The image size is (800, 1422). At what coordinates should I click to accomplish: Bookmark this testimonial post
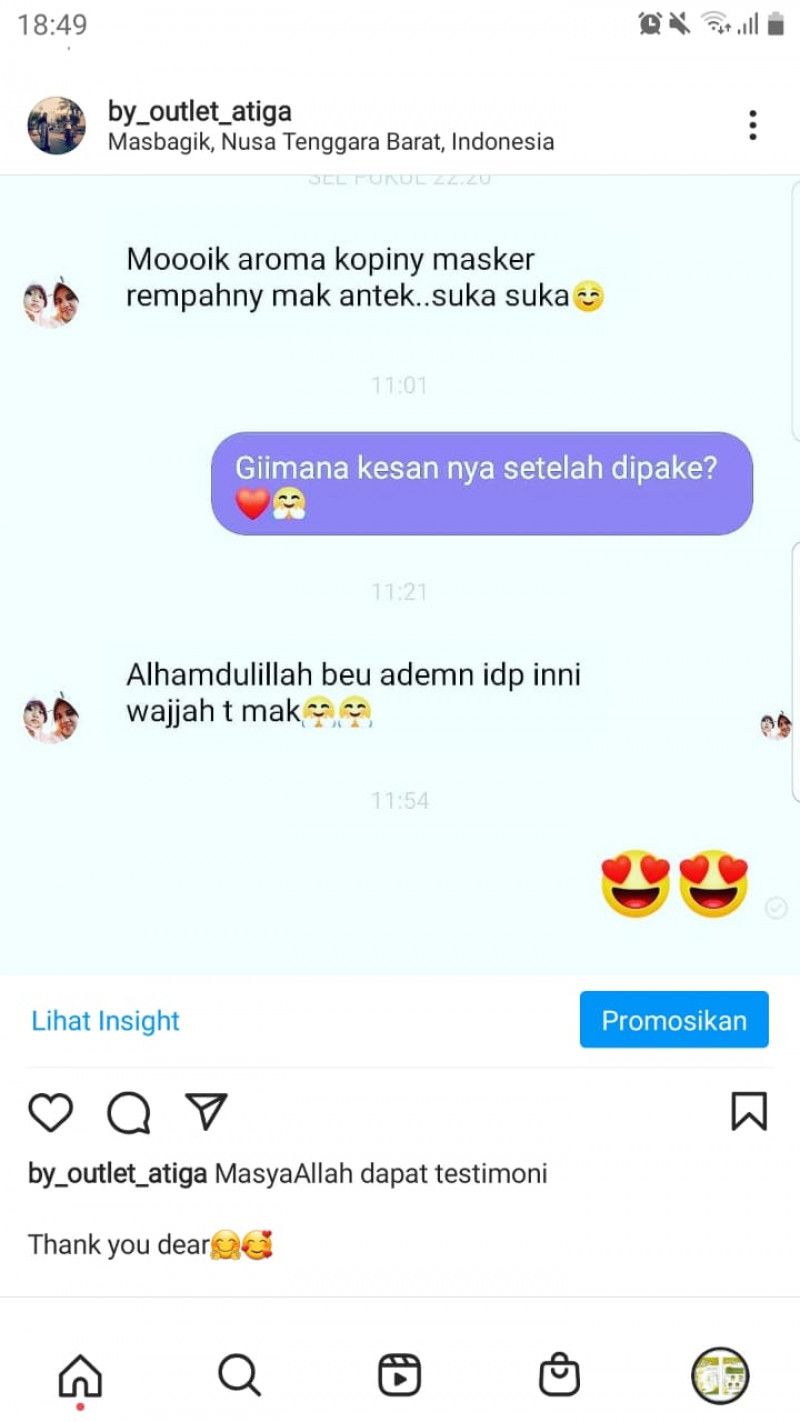(749, 1112)
